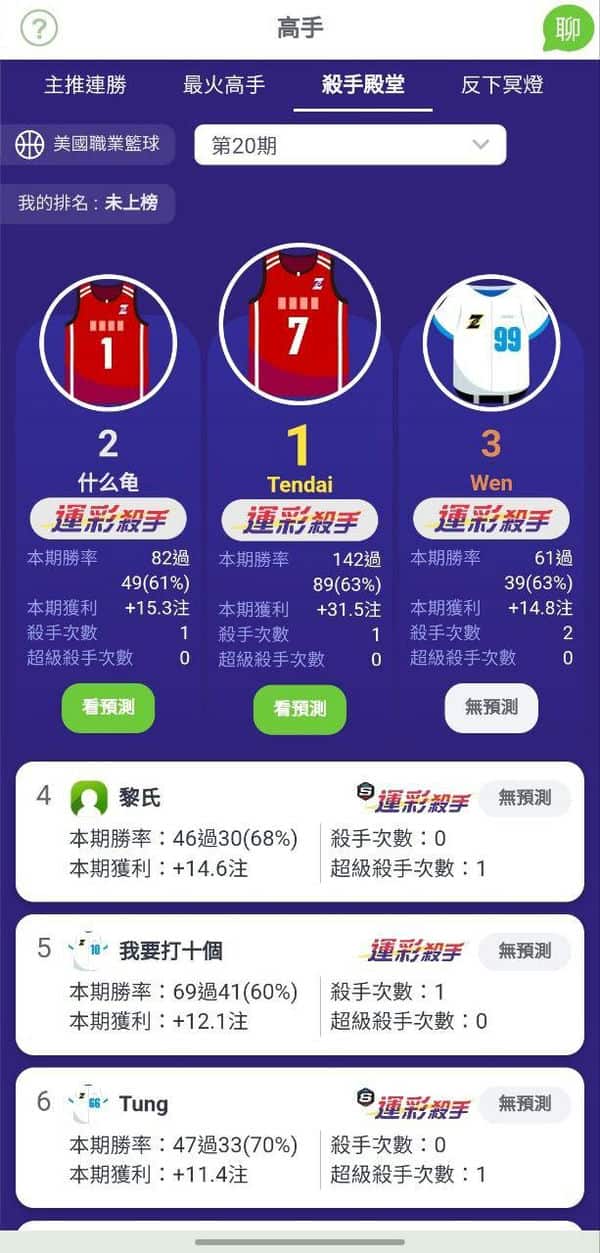
Task: Tap 無預測 under Wen
Action: point(491,708)
